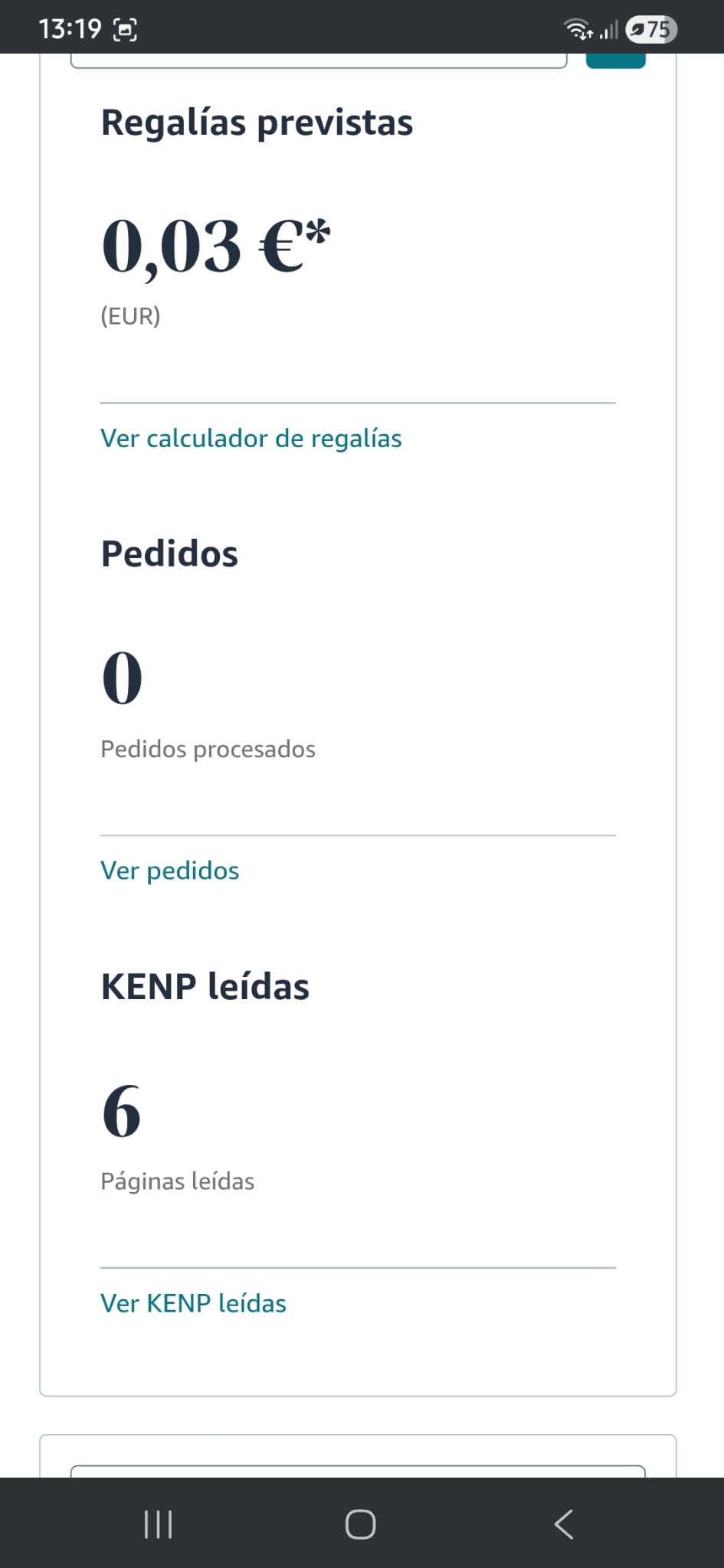Open the "Ver calculador de regalías" link
Image resolution: width=724 pixels, height=1568 pixels.
click(251, 439)
